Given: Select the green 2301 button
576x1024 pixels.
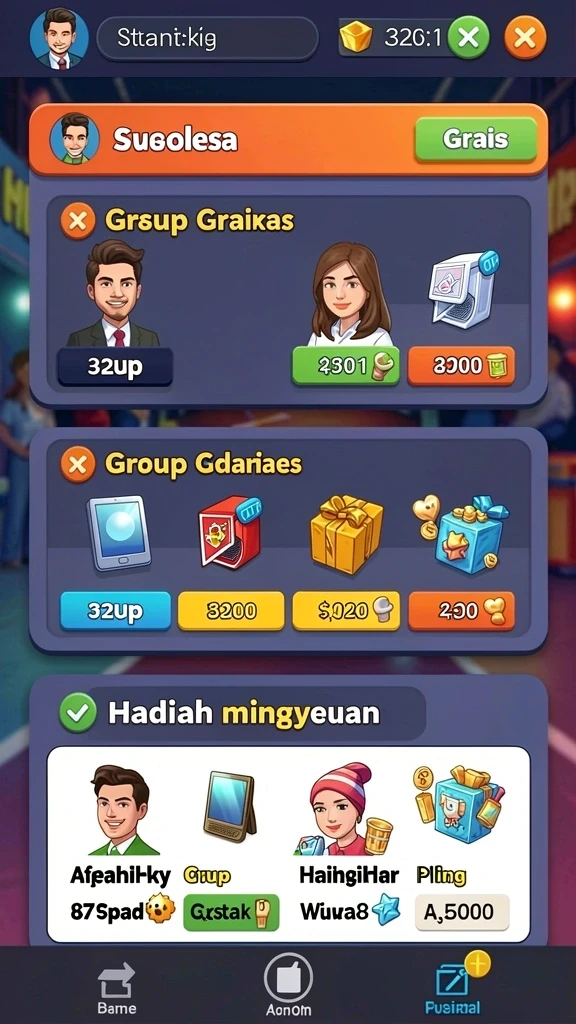Looking at the screenshot, I should [345, 366].
